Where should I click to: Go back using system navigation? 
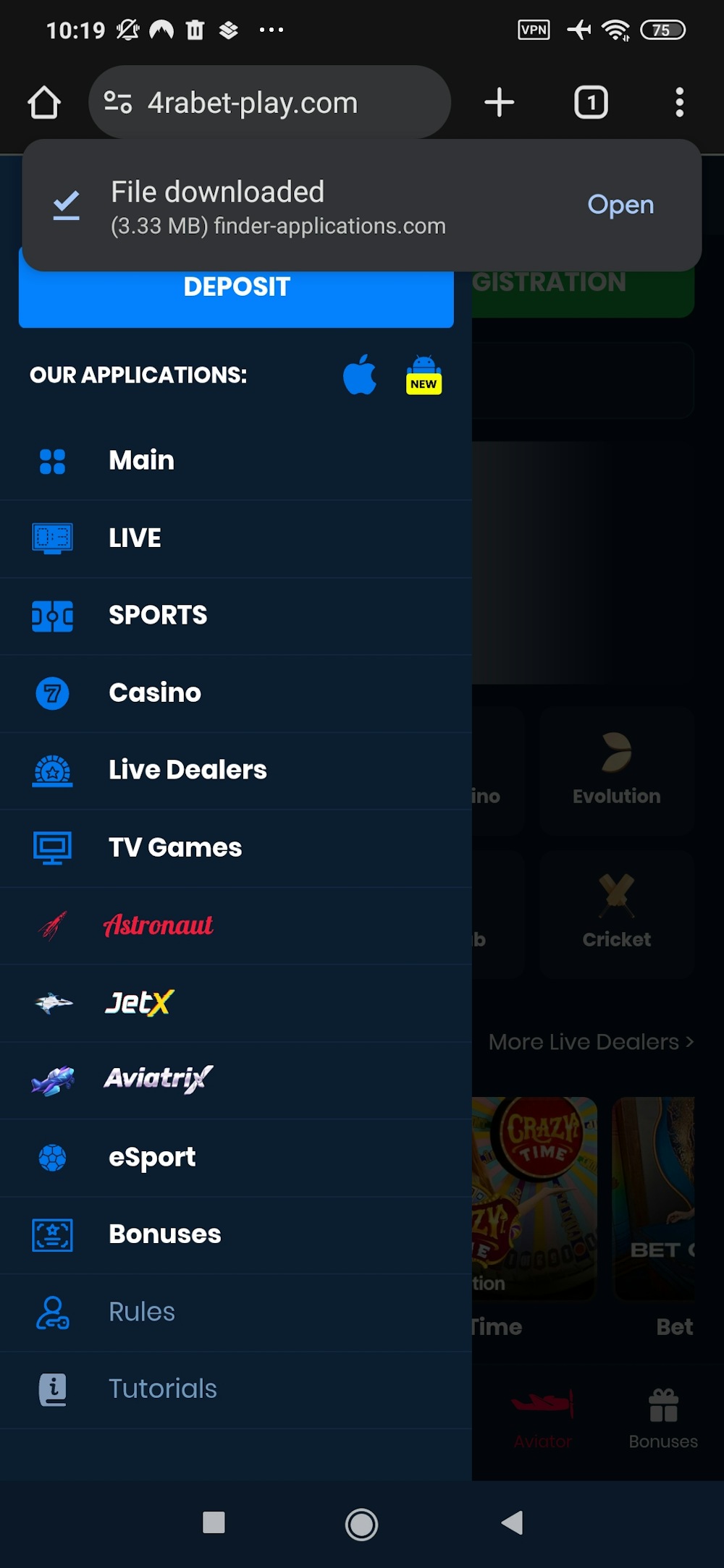(x=512, y=1523)
